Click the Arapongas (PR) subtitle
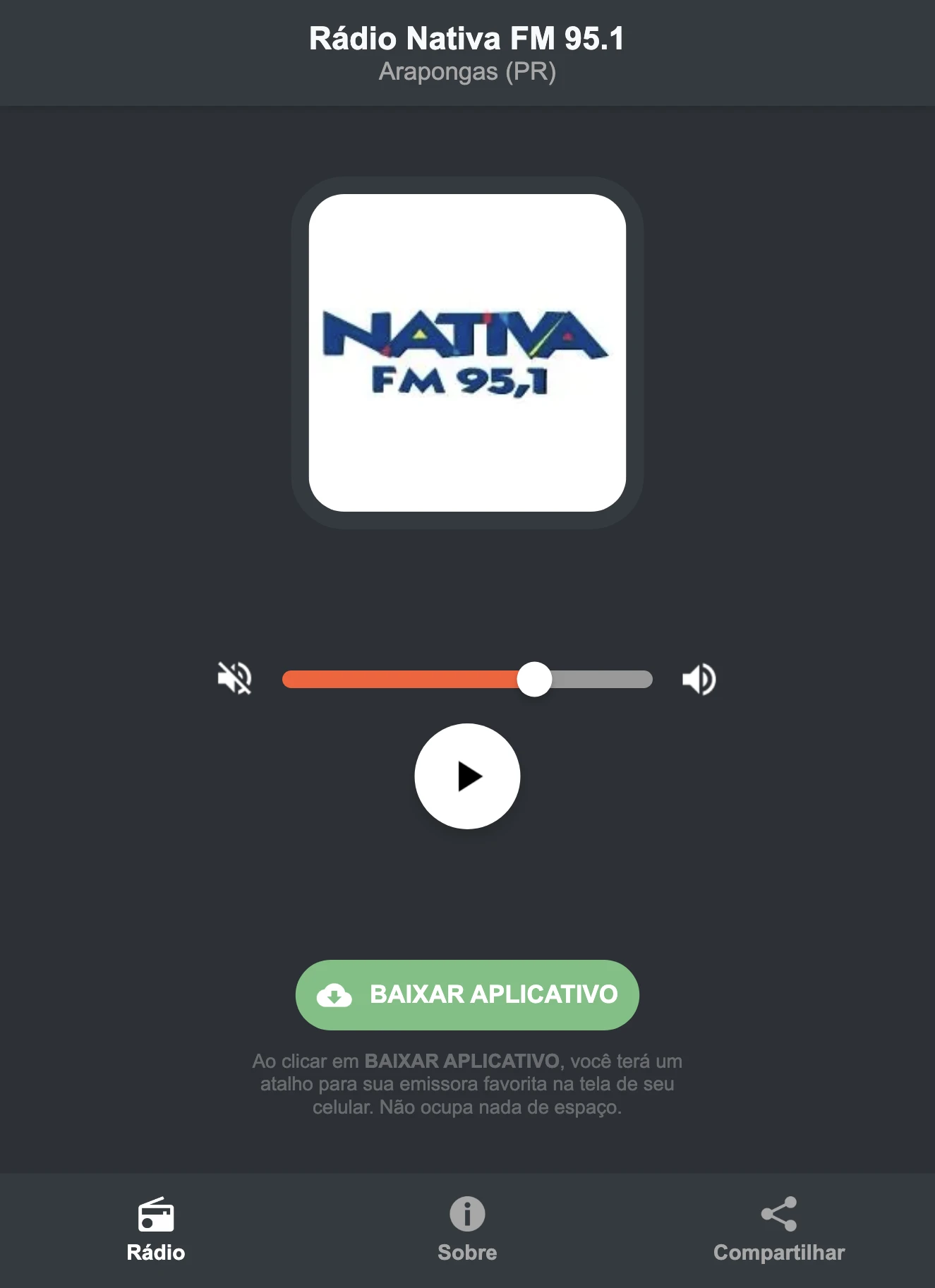935x1288 pixels. pyautogui.click(x=466, y=72)
